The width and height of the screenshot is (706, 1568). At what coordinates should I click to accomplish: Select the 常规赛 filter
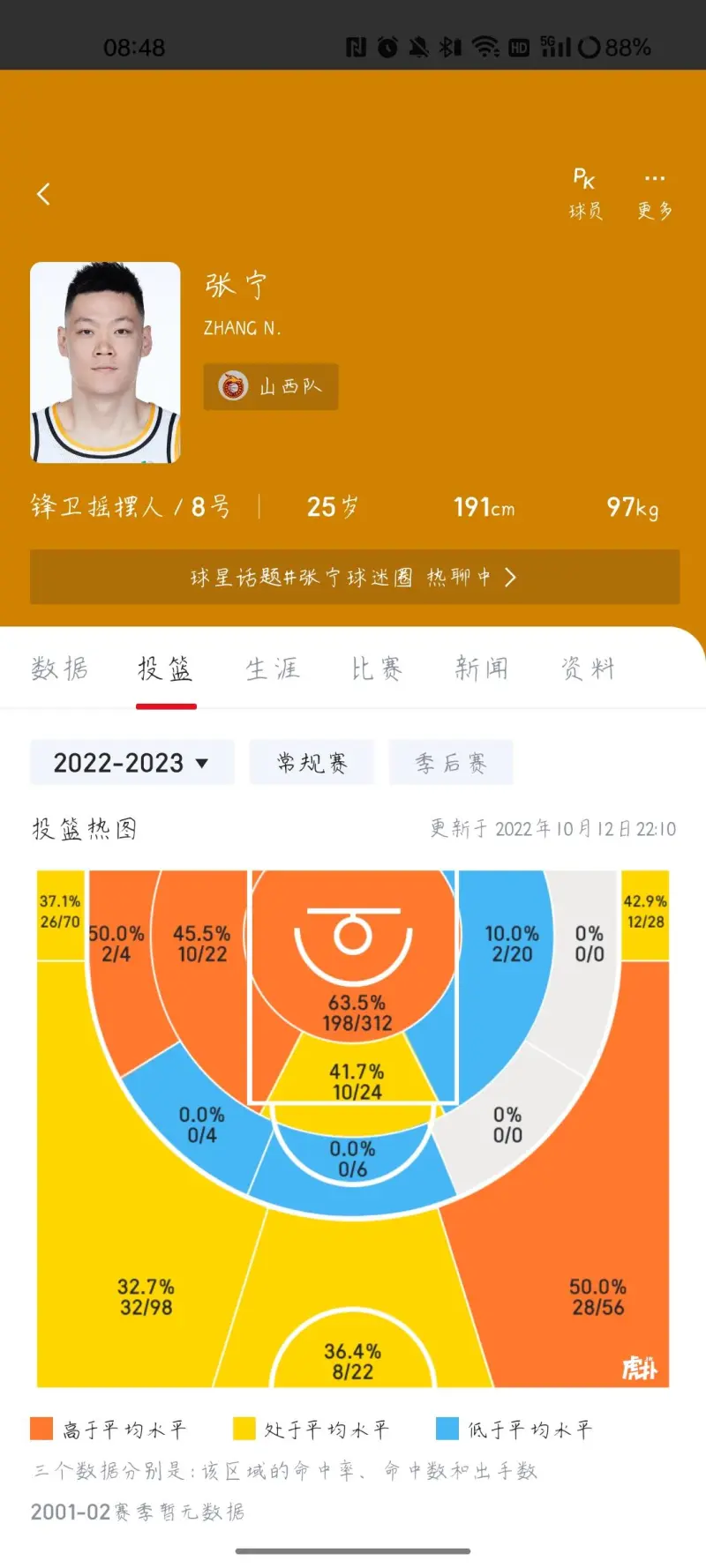click(x=312, y=763)
